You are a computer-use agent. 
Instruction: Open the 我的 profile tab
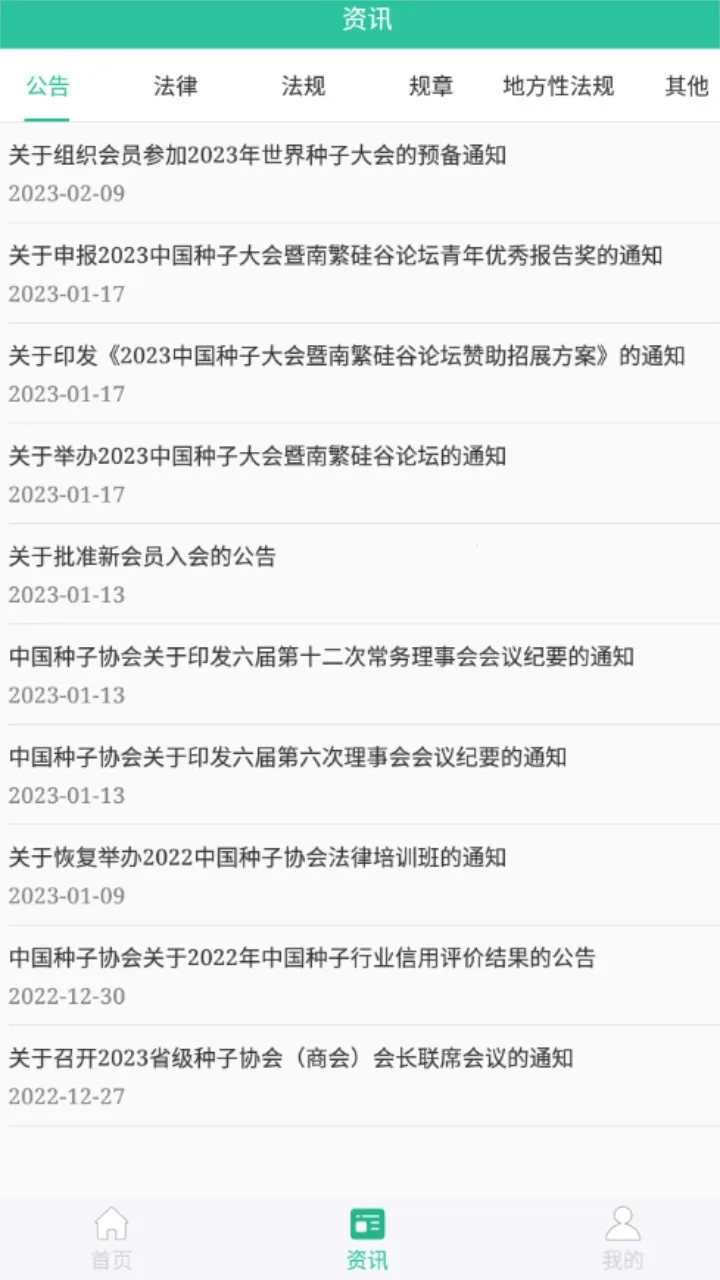pos(622,1238)
